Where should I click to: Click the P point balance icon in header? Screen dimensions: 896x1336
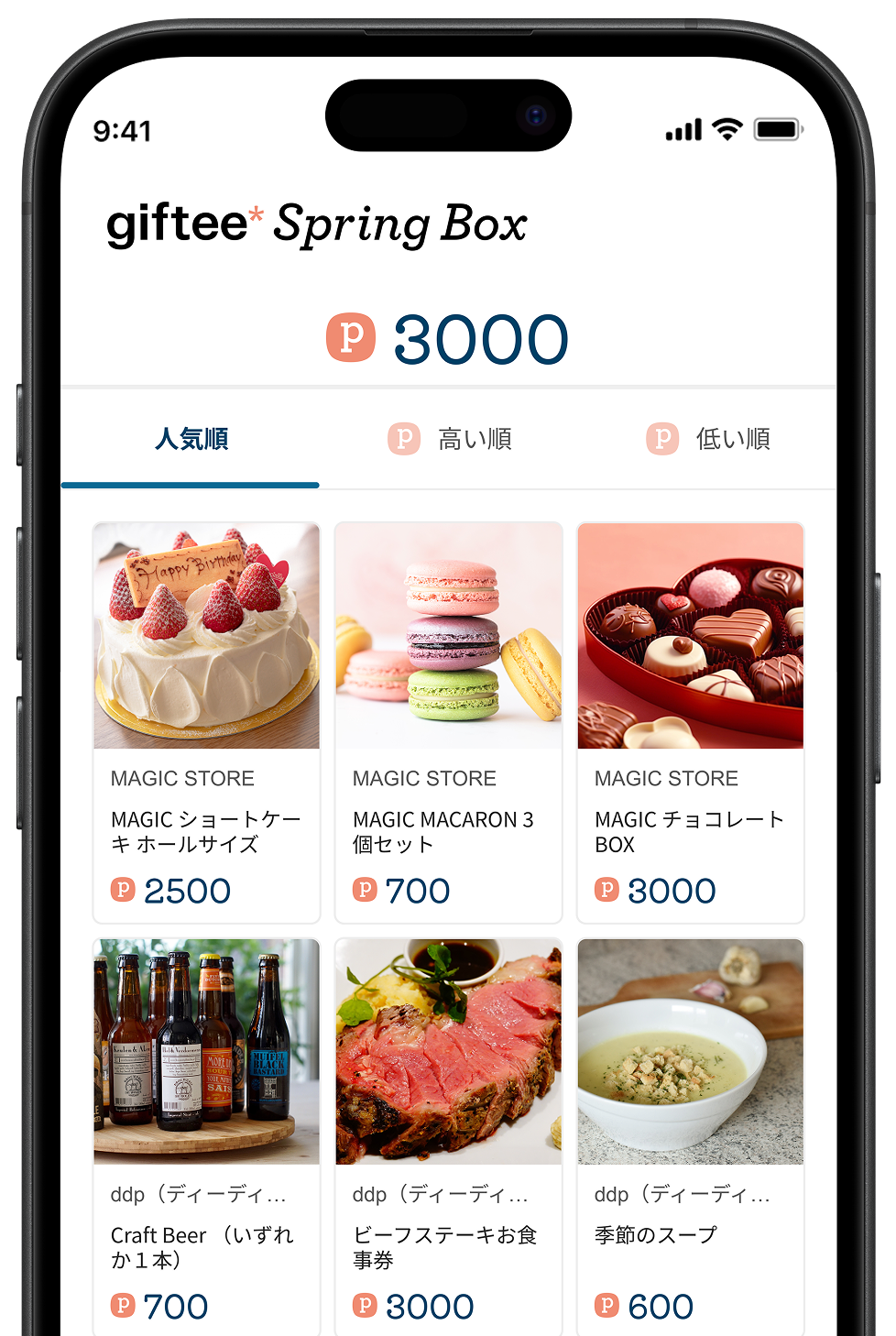point(351,338)
